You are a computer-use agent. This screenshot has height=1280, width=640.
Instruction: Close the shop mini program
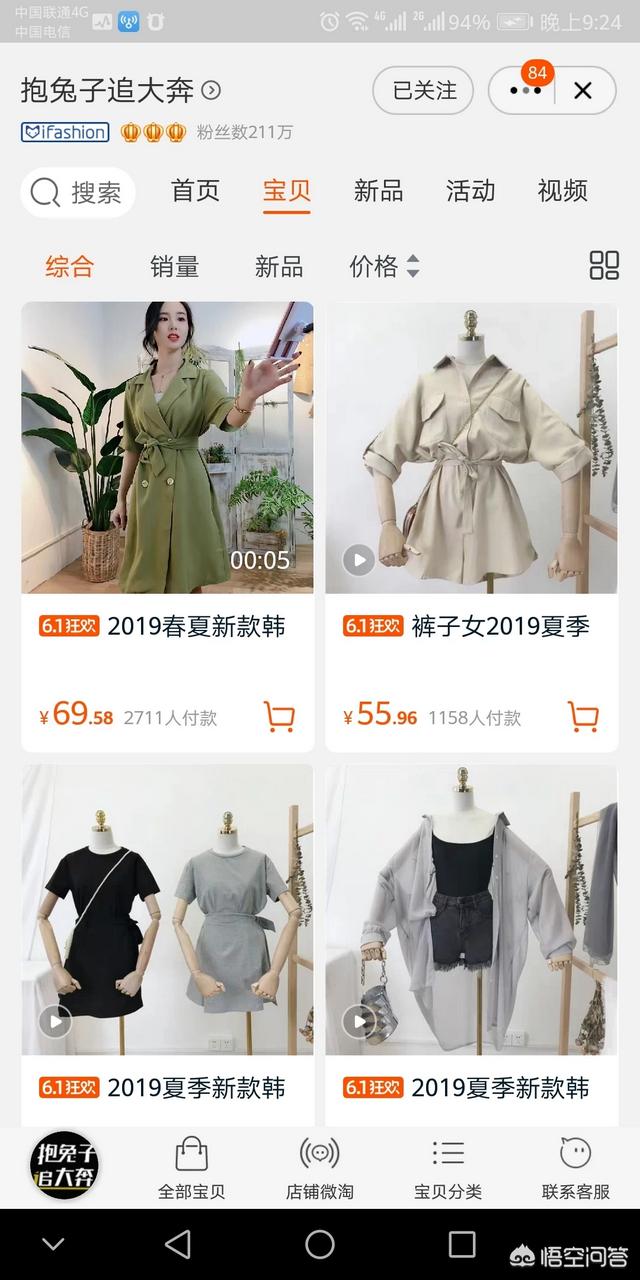point(583,91)
